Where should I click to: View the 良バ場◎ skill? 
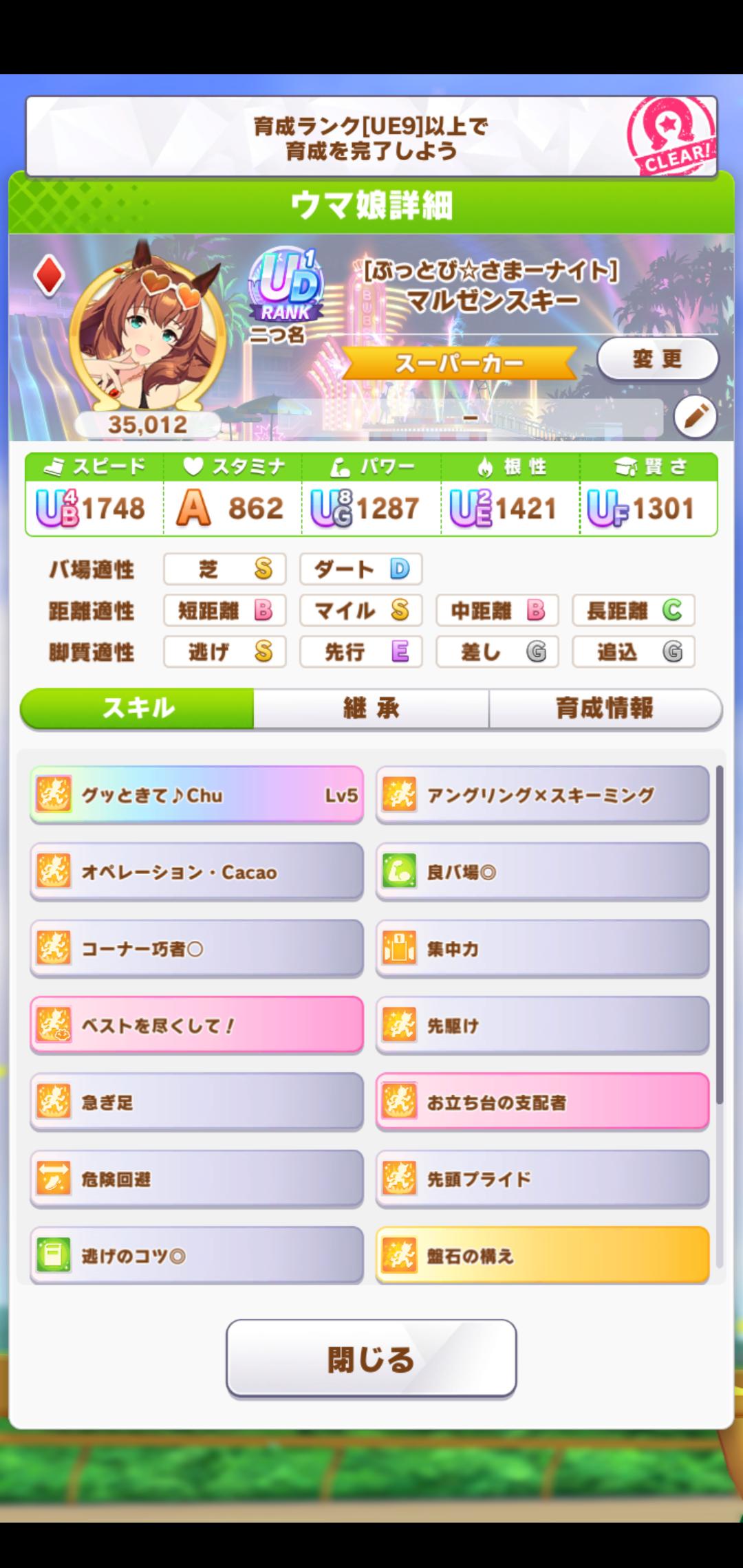pyautogui.click(x=542, y=872)
